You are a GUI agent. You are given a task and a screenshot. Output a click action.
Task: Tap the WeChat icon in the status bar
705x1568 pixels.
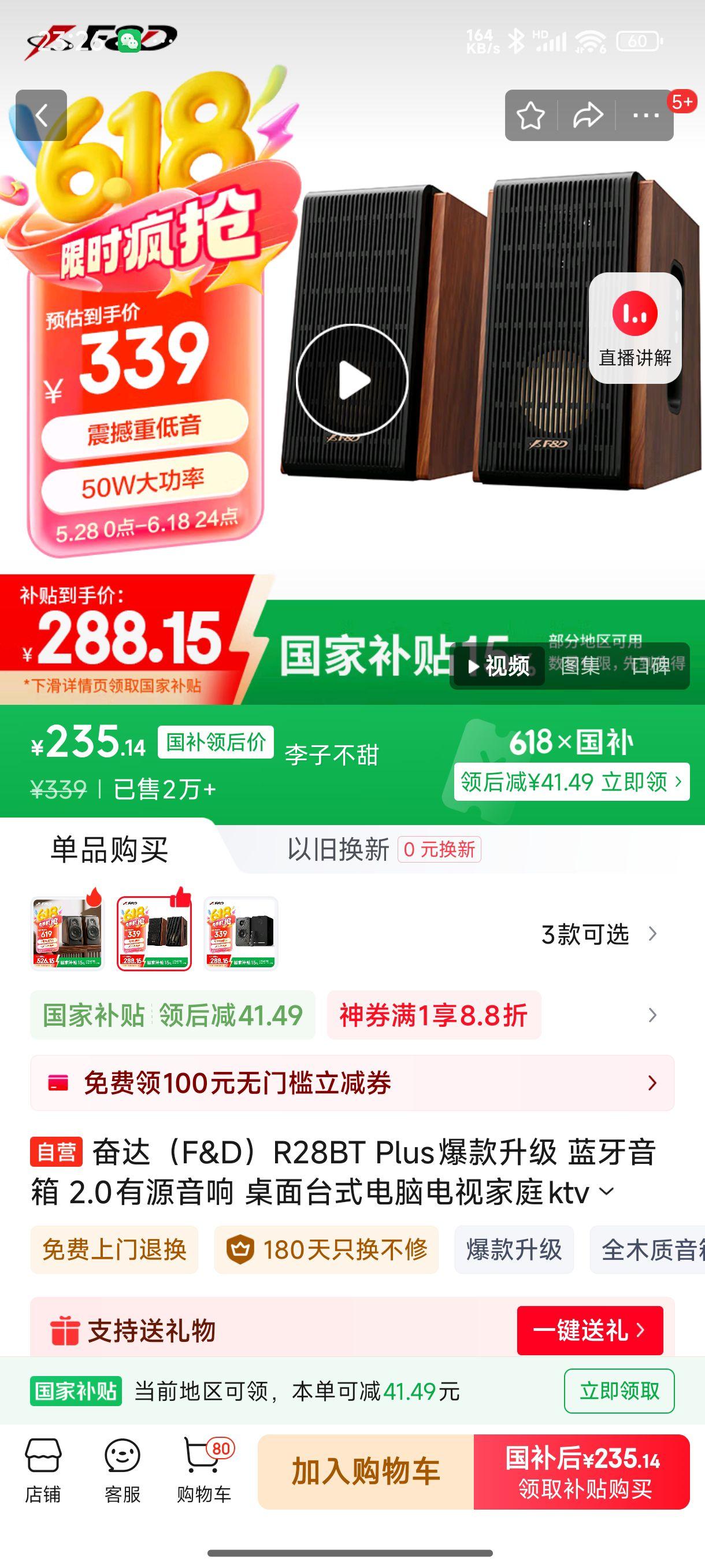point(129,42)
